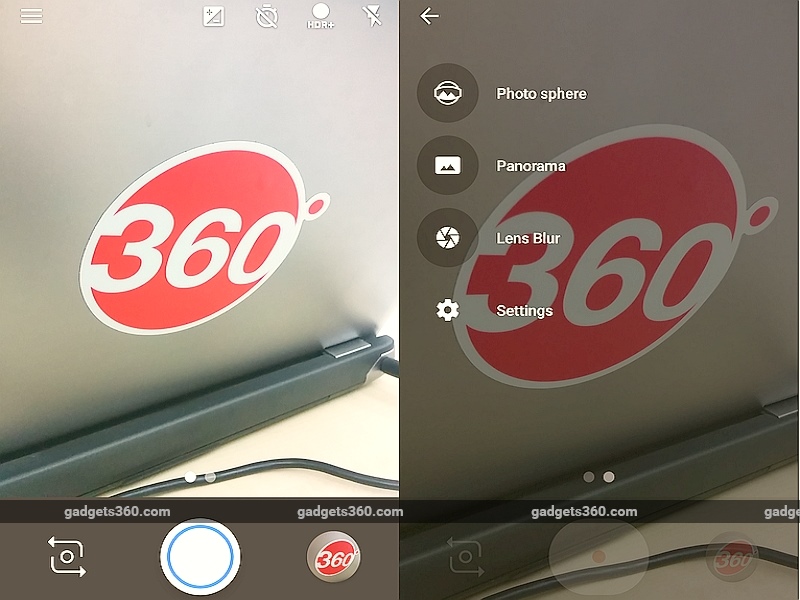The width and height of the screenshot is (800, 600).
Task: Toggle the flash setting
Action: click(374, 16)
